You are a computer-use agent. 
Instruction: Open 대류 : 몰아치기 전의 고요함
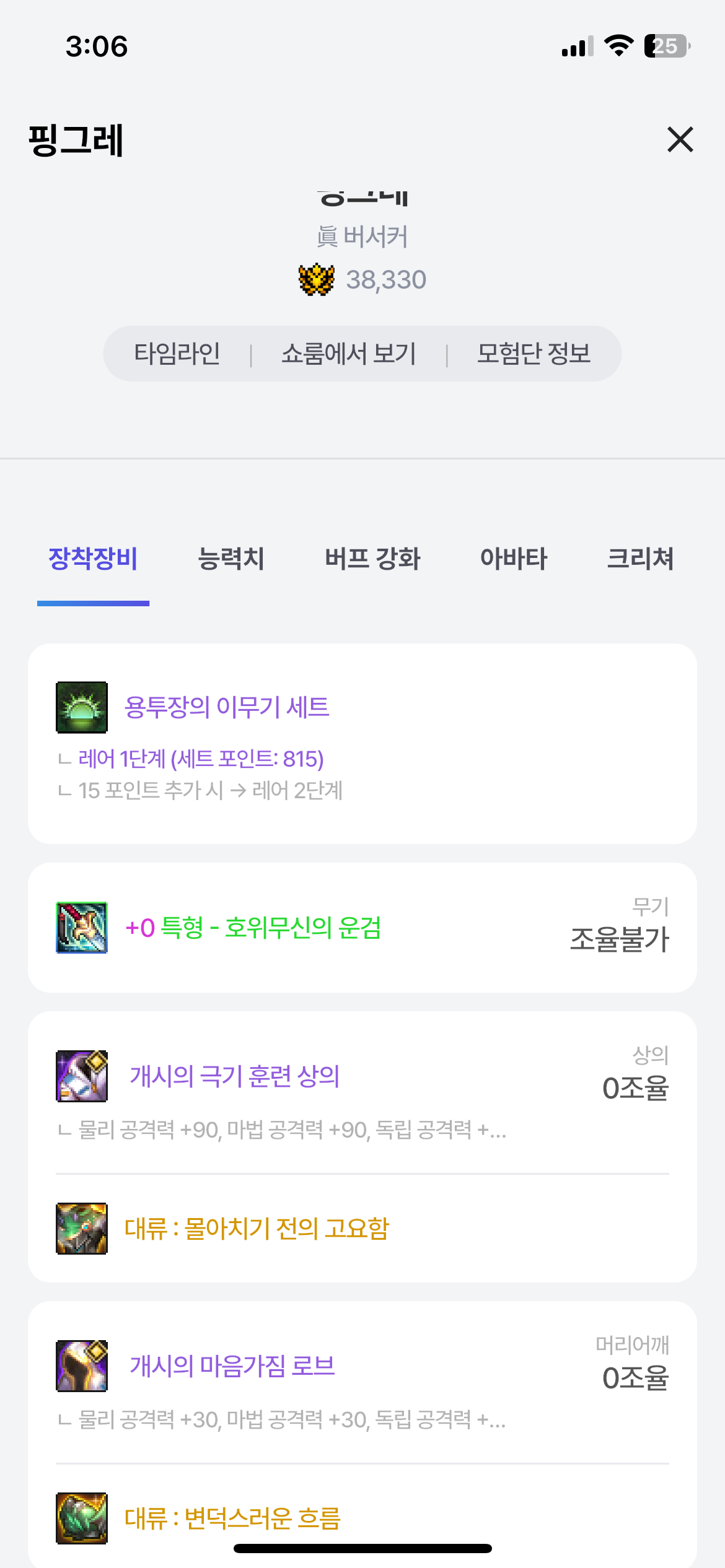[x=257, y=1229]
